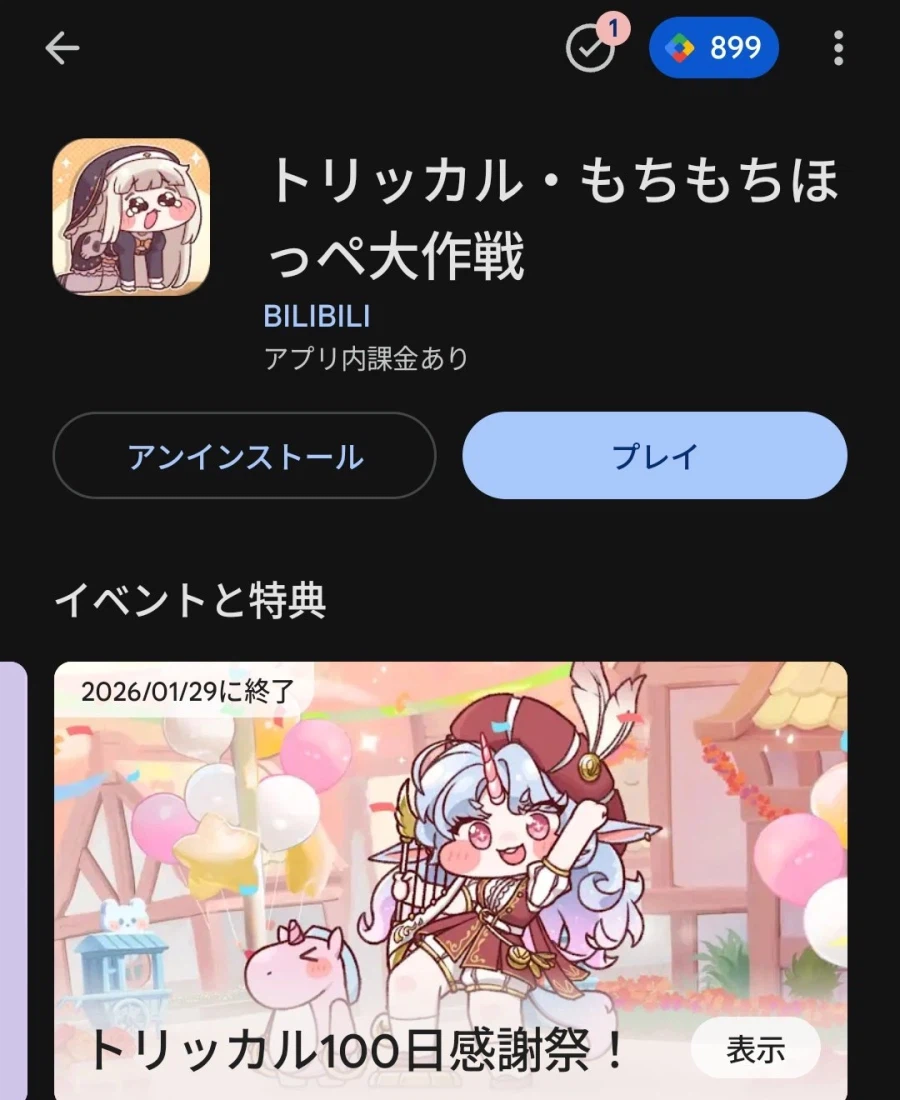Image resolution: width=900 pixels, height=1100 pixels.
Task: Launch the game with プレイ button
Action: [654, 456]
